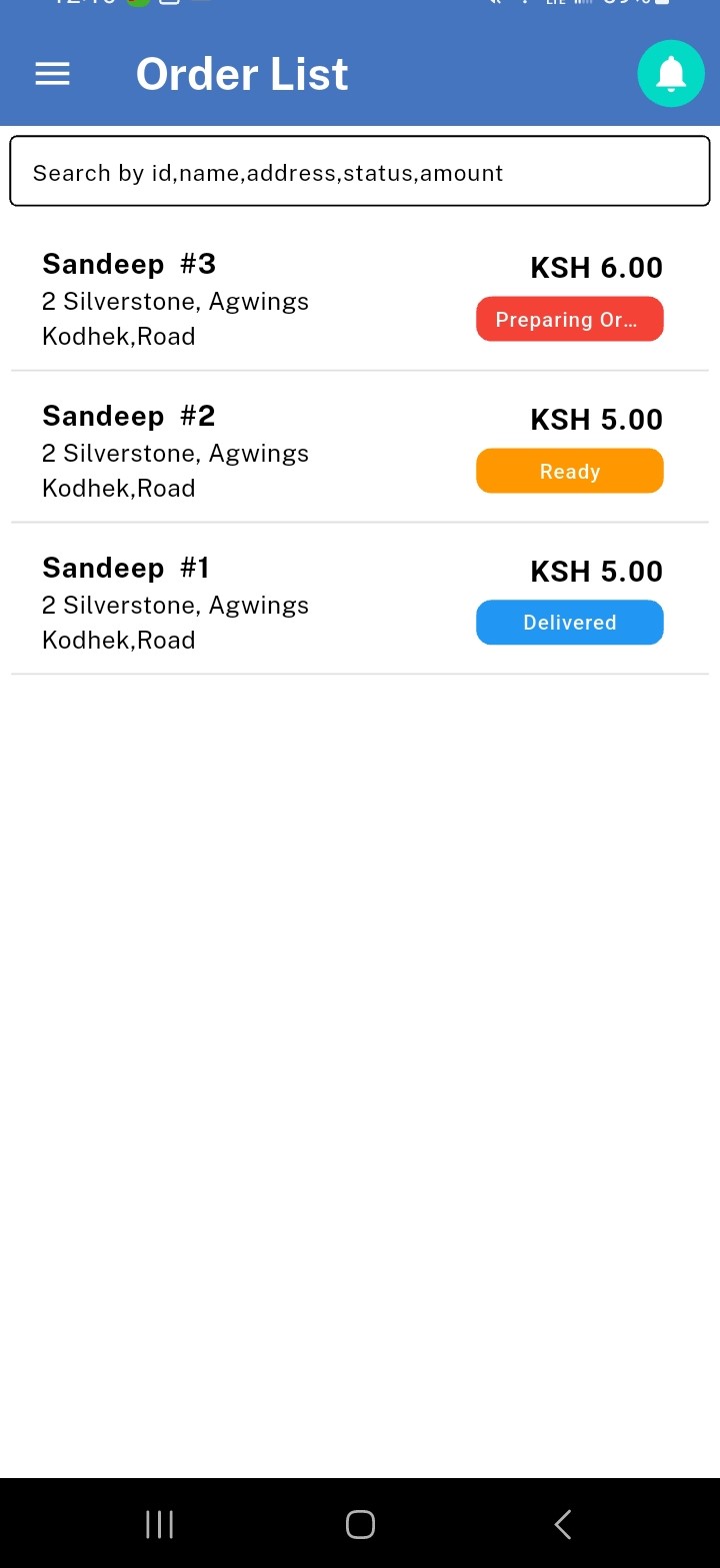Tap the mute icon in the status bar

point(494,5)
